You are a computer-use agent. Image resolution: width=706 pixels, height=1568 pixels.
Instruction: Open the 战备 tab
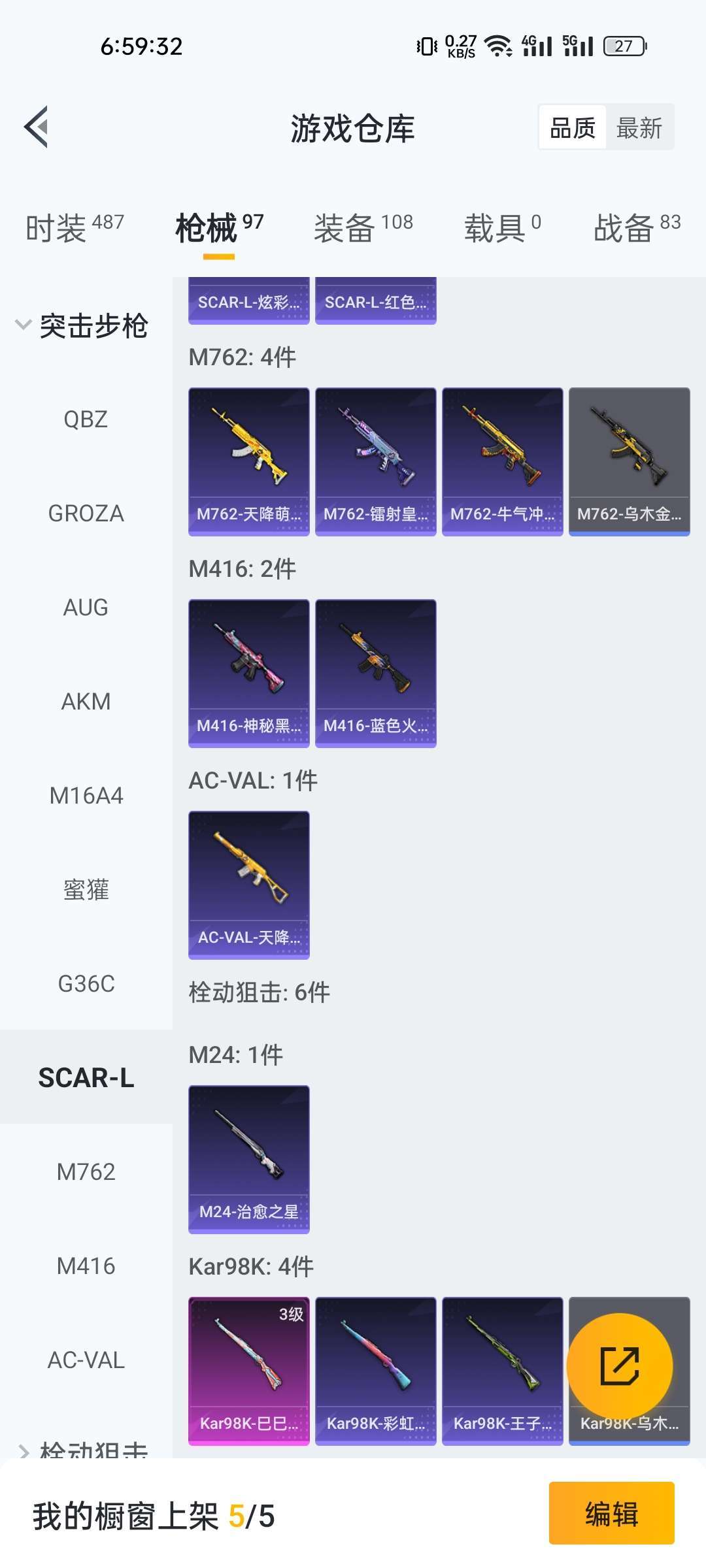[x=637, y=228]
